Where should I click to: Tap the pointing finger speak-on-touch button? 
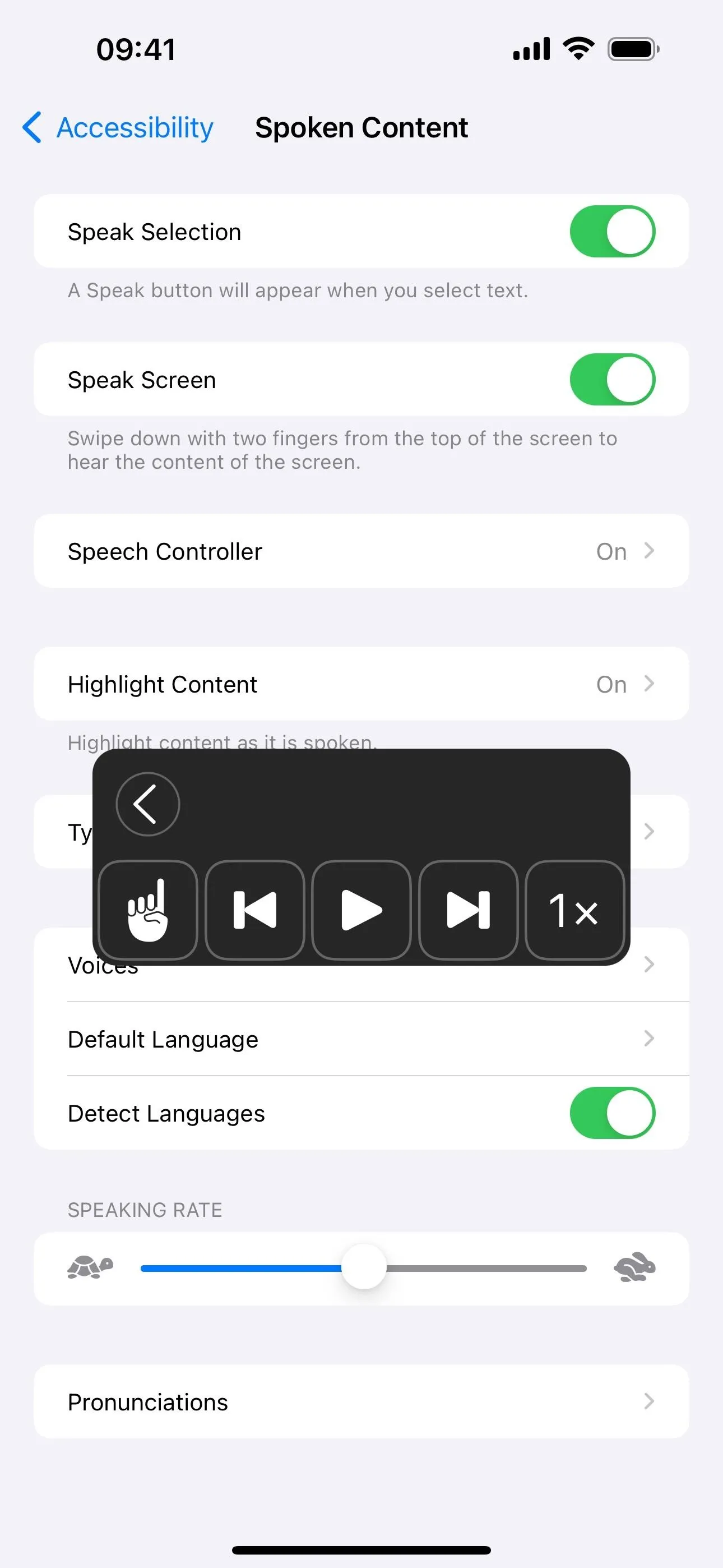pyautogui.click(x=148, y=910)
